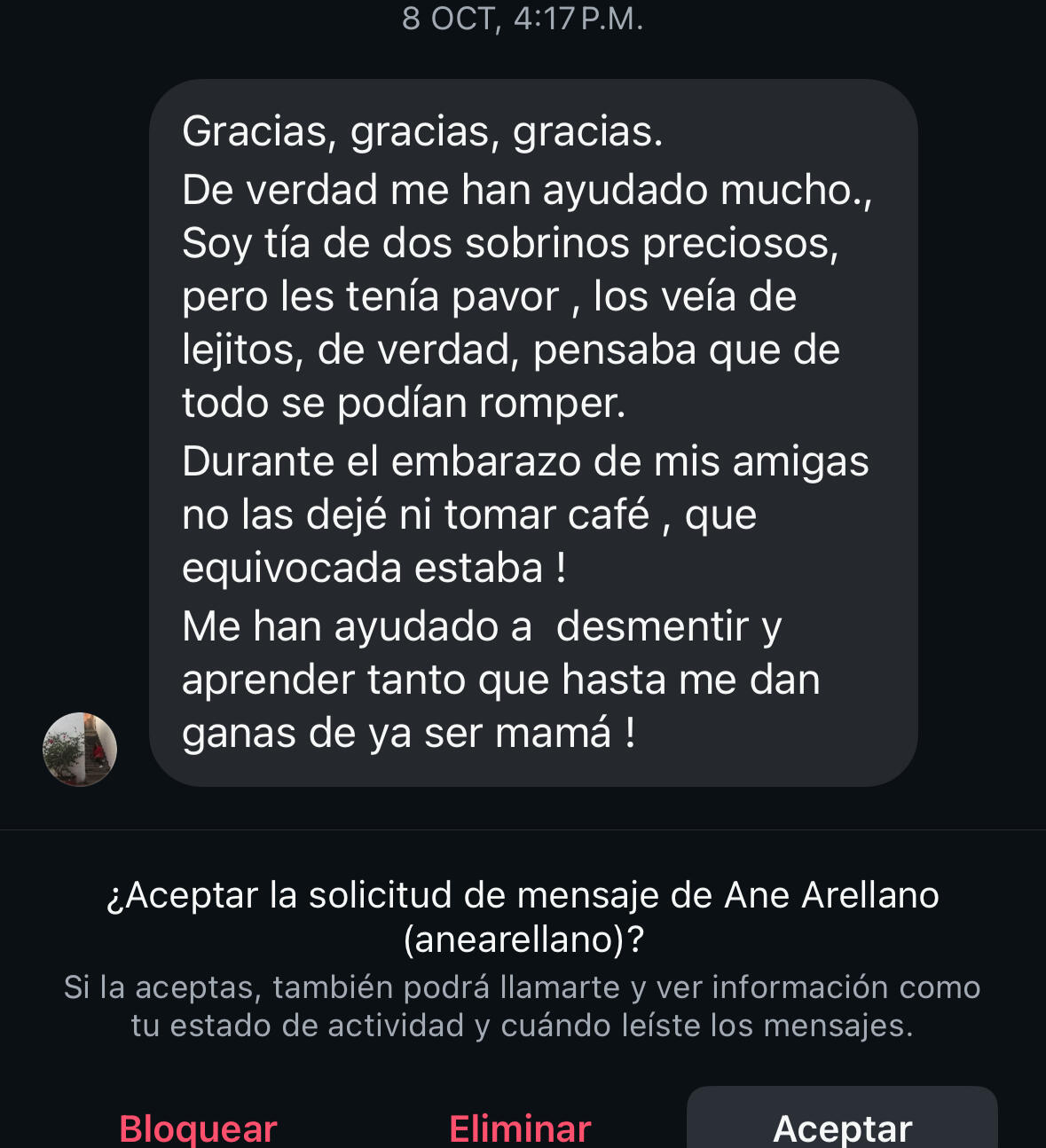Open the sender's profile picture

click(80, 750)
